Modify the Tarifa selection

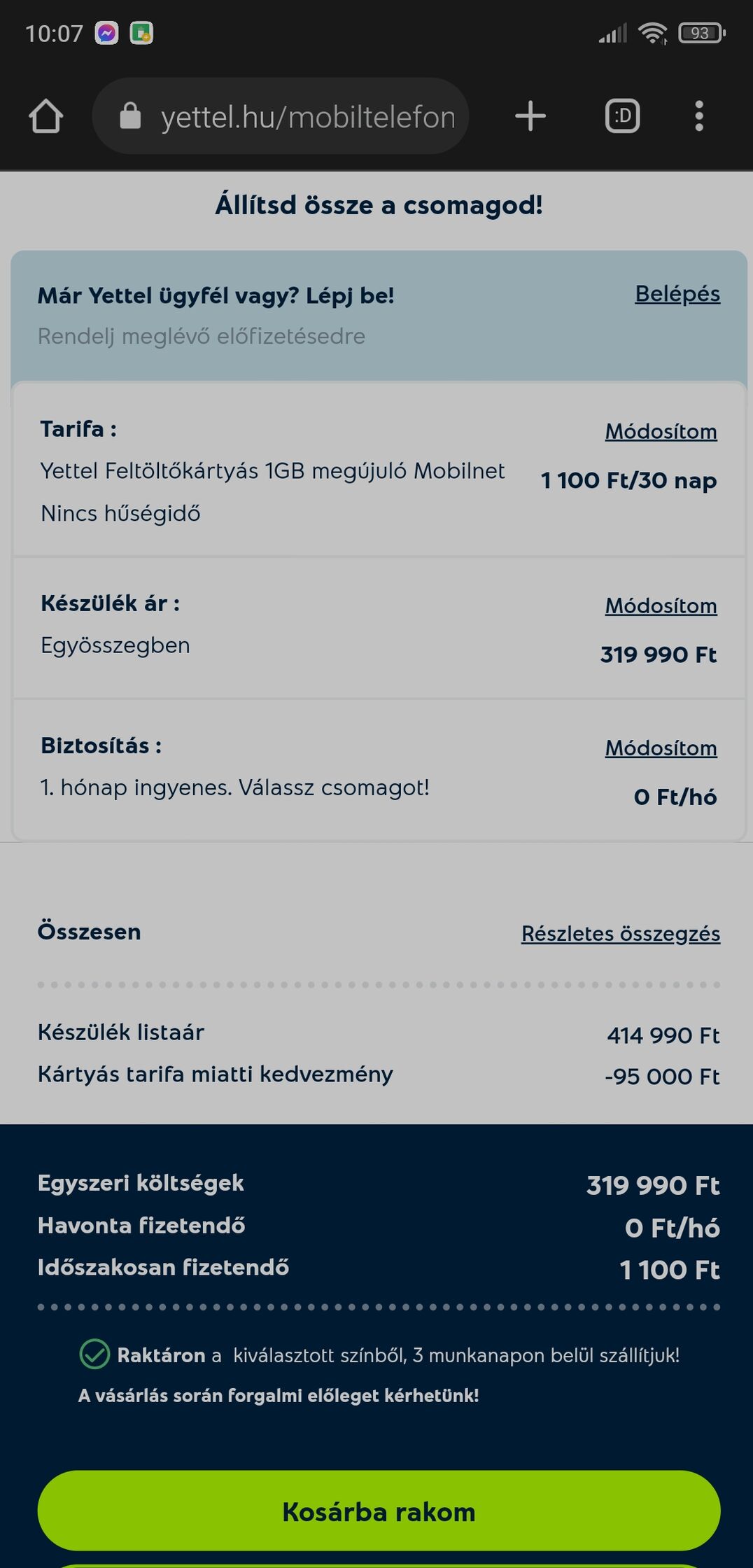coord(661,431)
